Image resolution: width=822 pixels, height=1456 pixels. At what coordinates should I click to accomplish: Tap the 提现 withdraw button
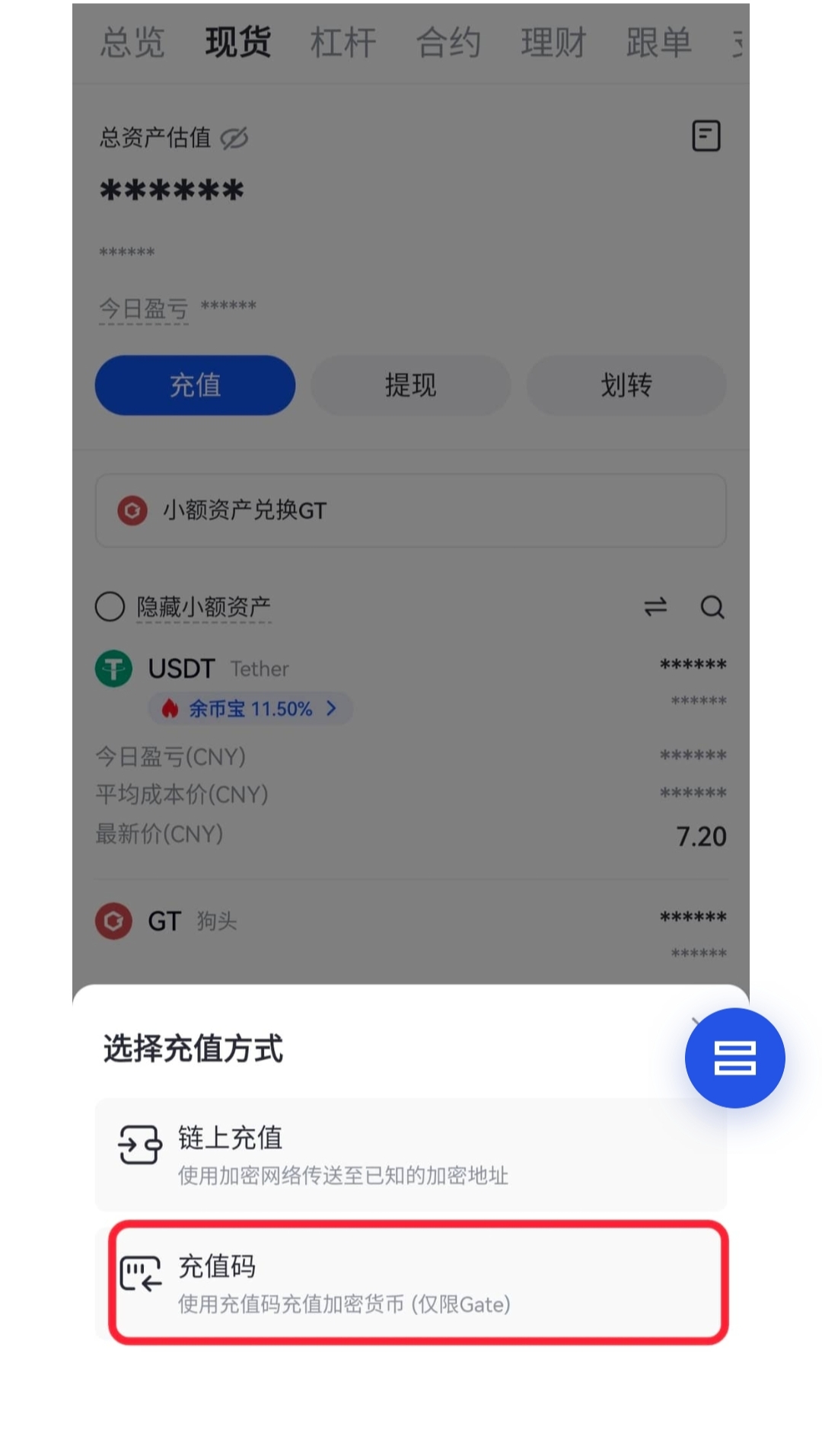click(410, 385)
